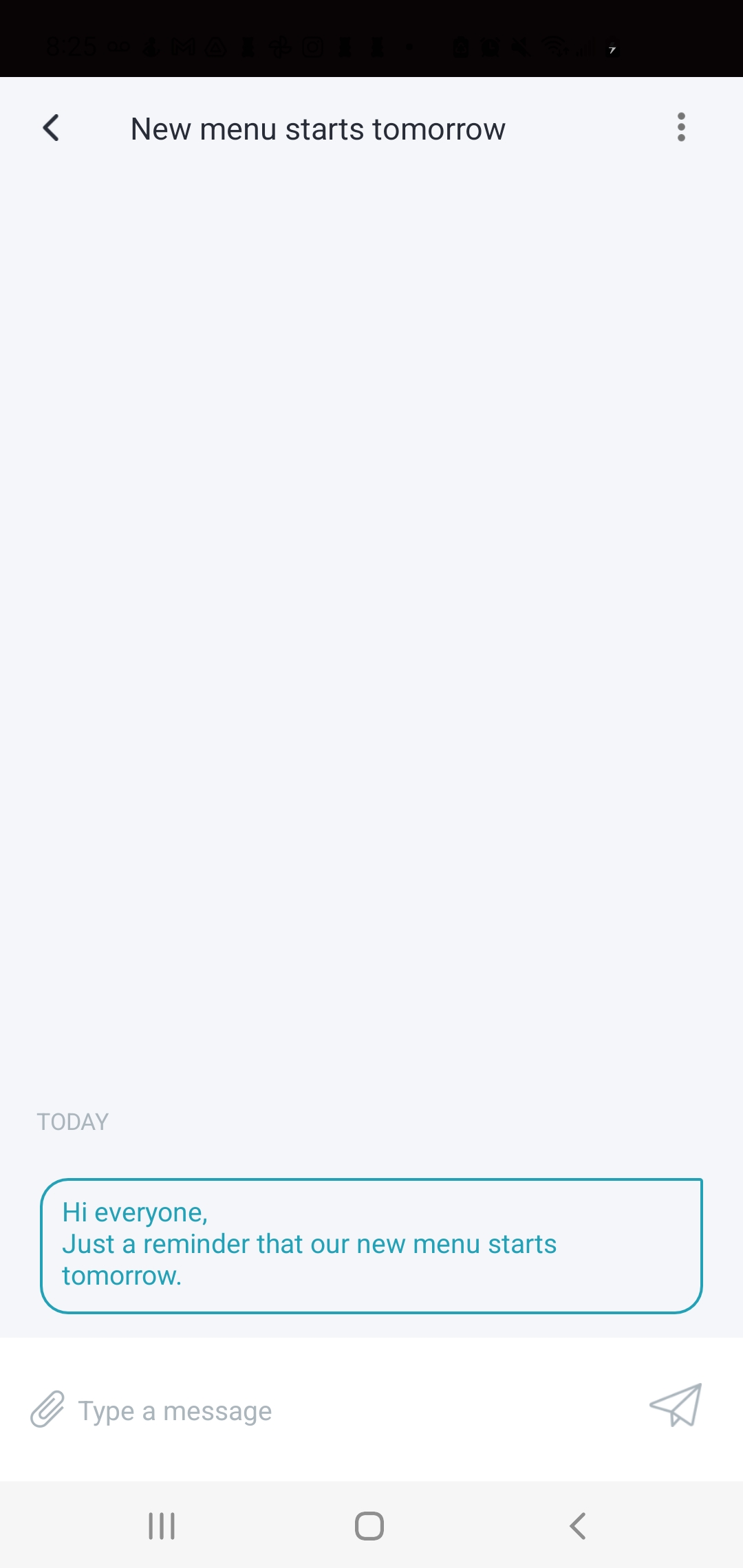Go back from the menu conversation
743x1568 pixels.
(x=52, y=129)
